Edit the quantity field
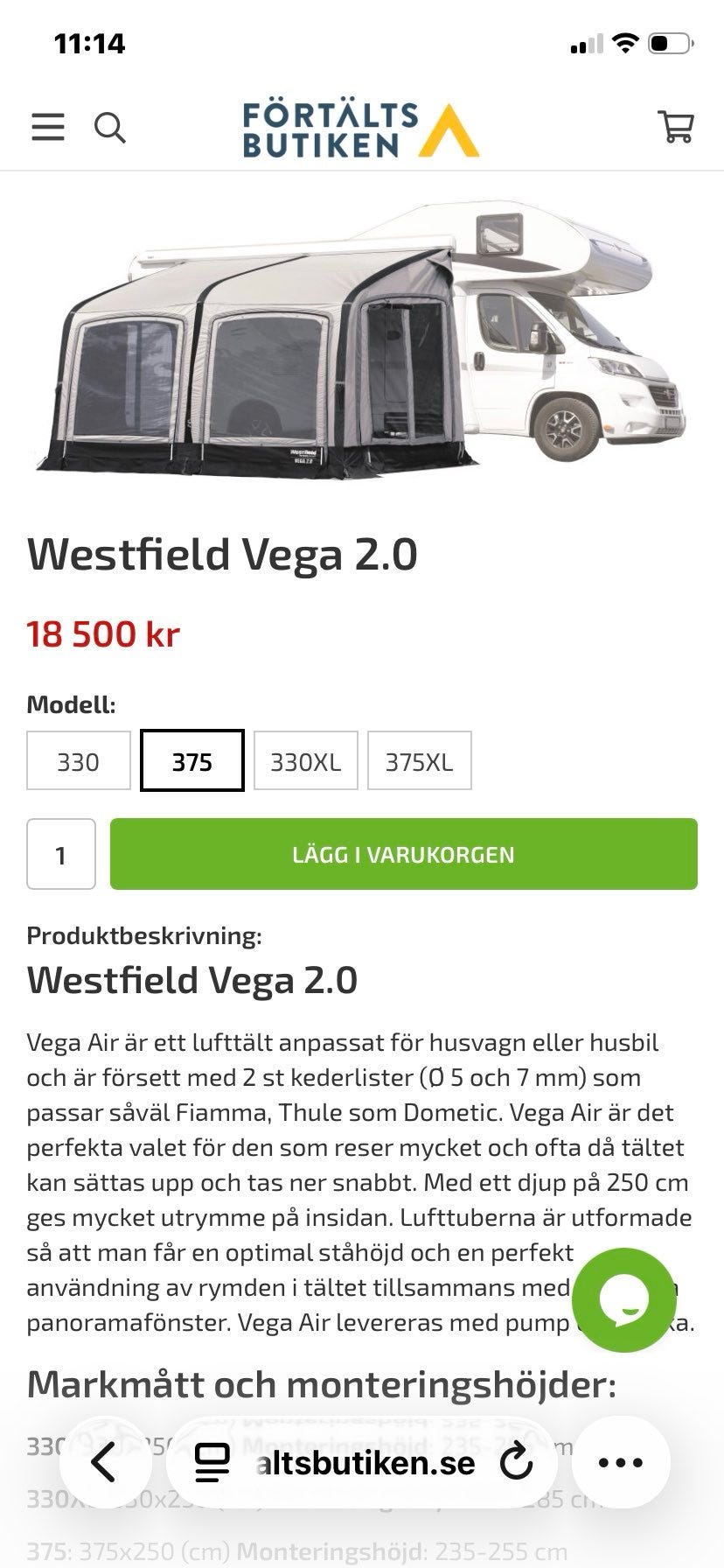Screen dimensions: 724x1568 61,855
